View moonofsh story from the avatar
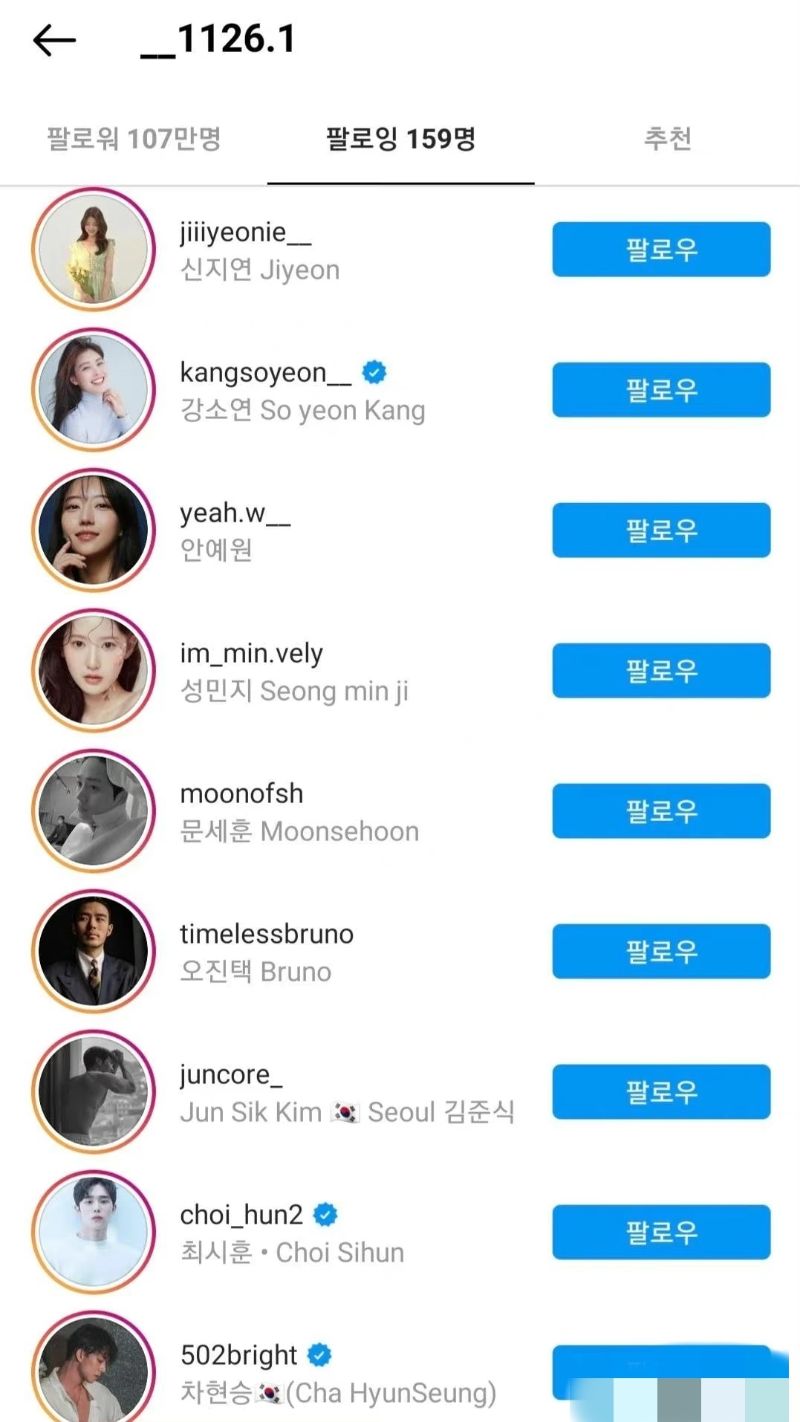This screenshot has width=800, height=1422. pyautogui.click(x=93, y=811)
